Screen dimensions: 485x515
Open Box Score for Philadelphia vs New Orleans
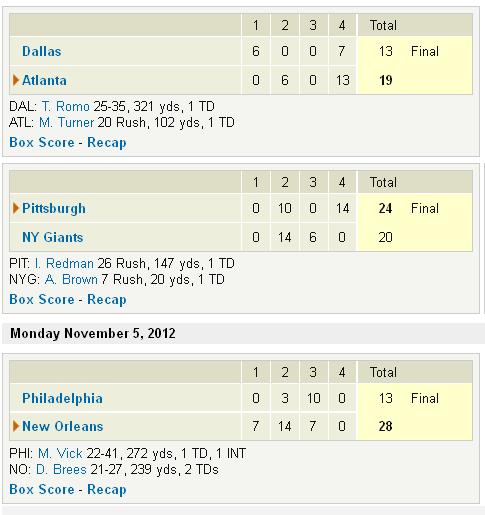(42, 489)
